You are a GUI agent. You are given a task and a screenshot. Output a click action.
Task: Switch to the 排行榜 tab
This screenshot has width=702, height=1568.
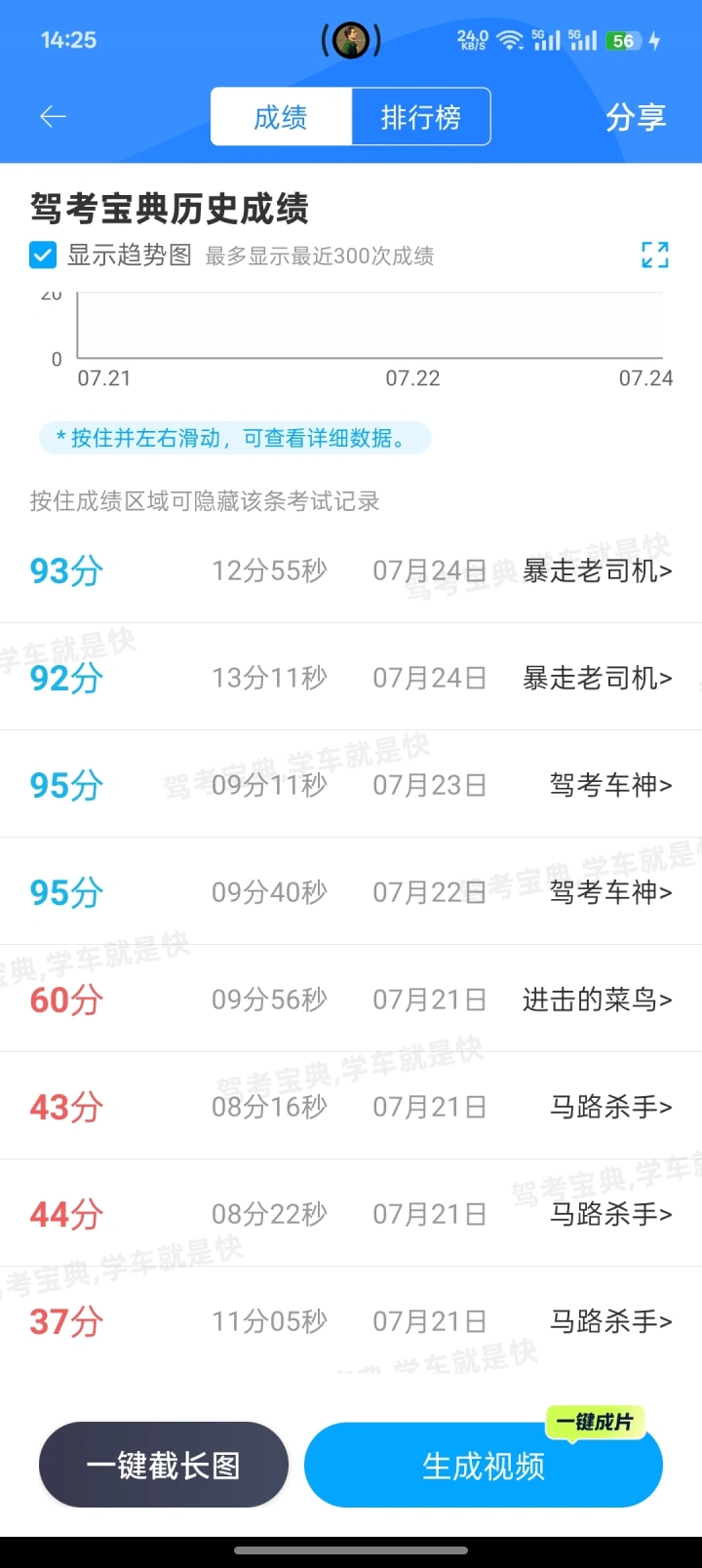tap(420, 117)
